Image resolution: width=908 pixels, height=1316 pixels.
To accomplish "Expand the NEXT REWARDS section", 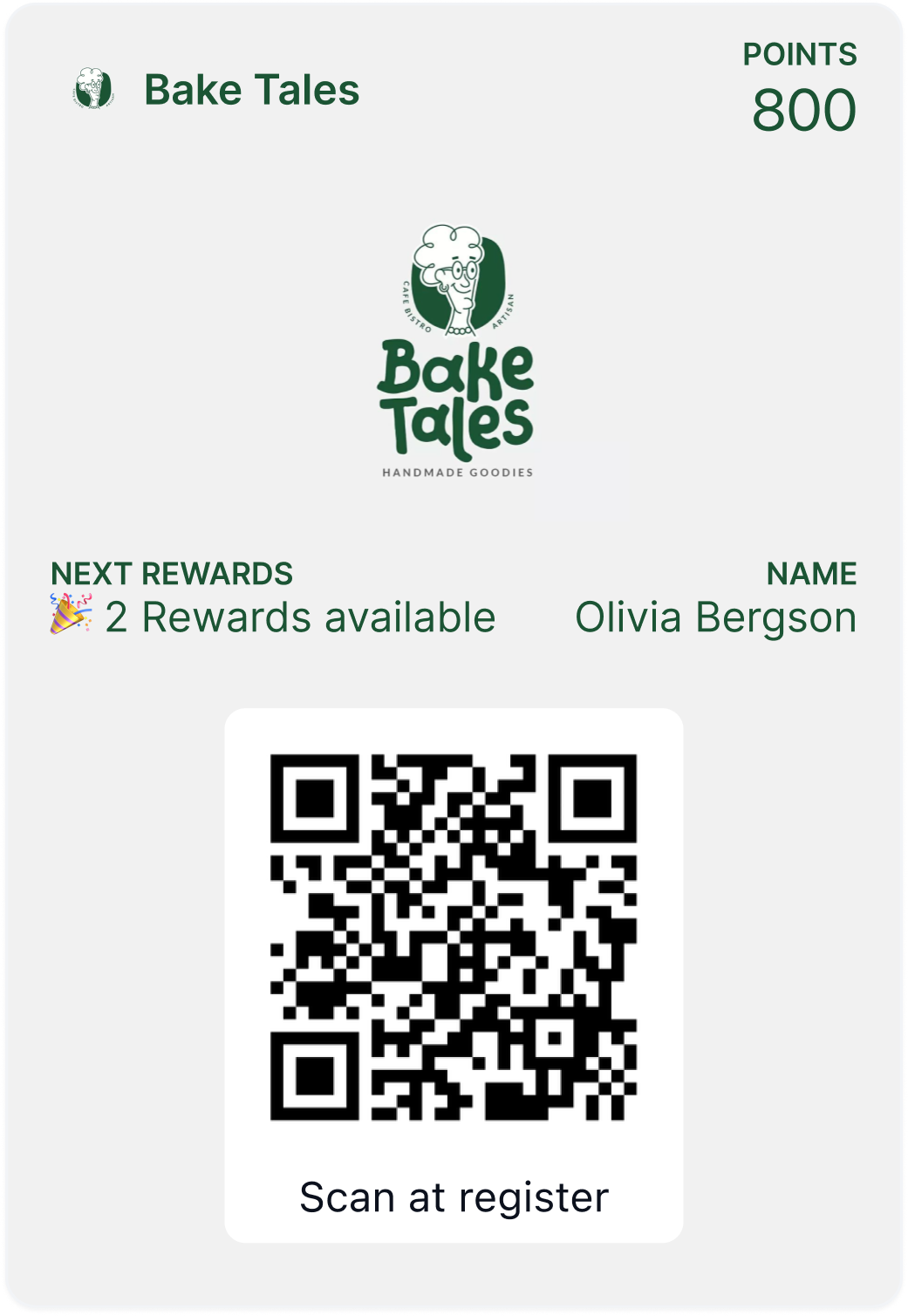I will [171, 574].
